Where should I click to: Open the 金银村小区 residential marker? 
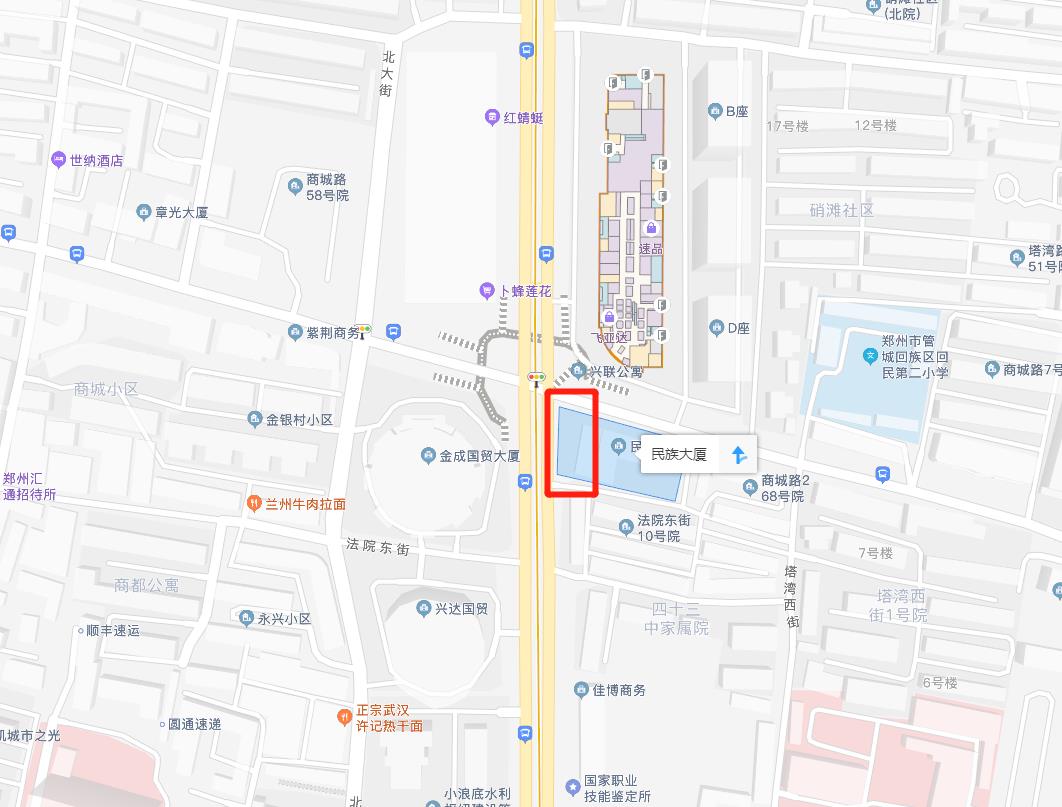point(254,419)
